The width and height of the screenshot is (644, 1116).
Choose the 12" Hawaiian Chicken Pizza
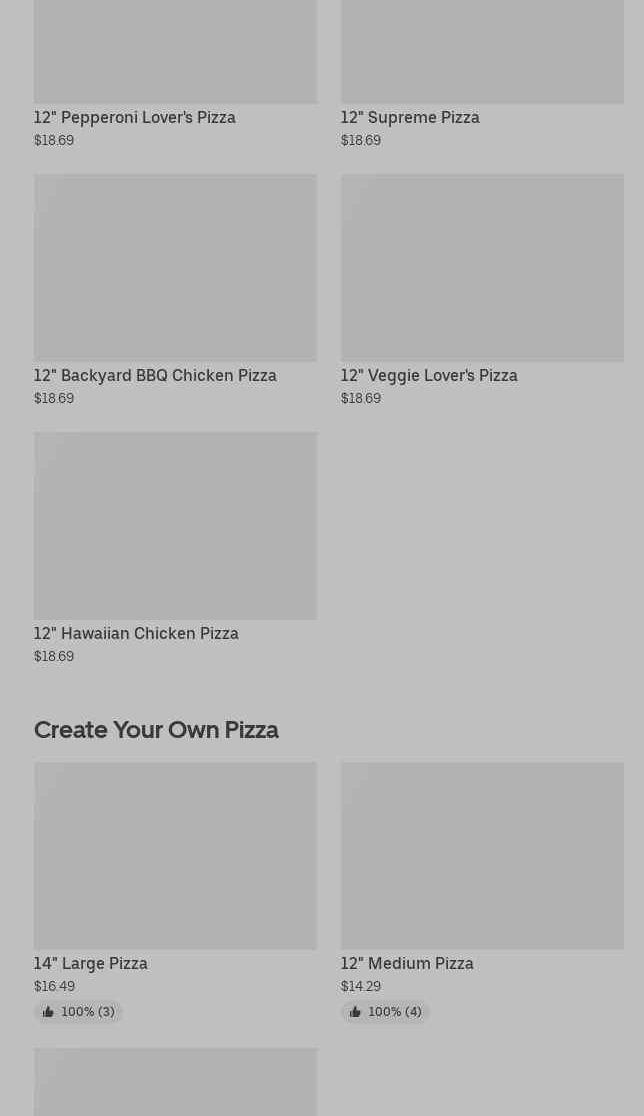(175, 548)
